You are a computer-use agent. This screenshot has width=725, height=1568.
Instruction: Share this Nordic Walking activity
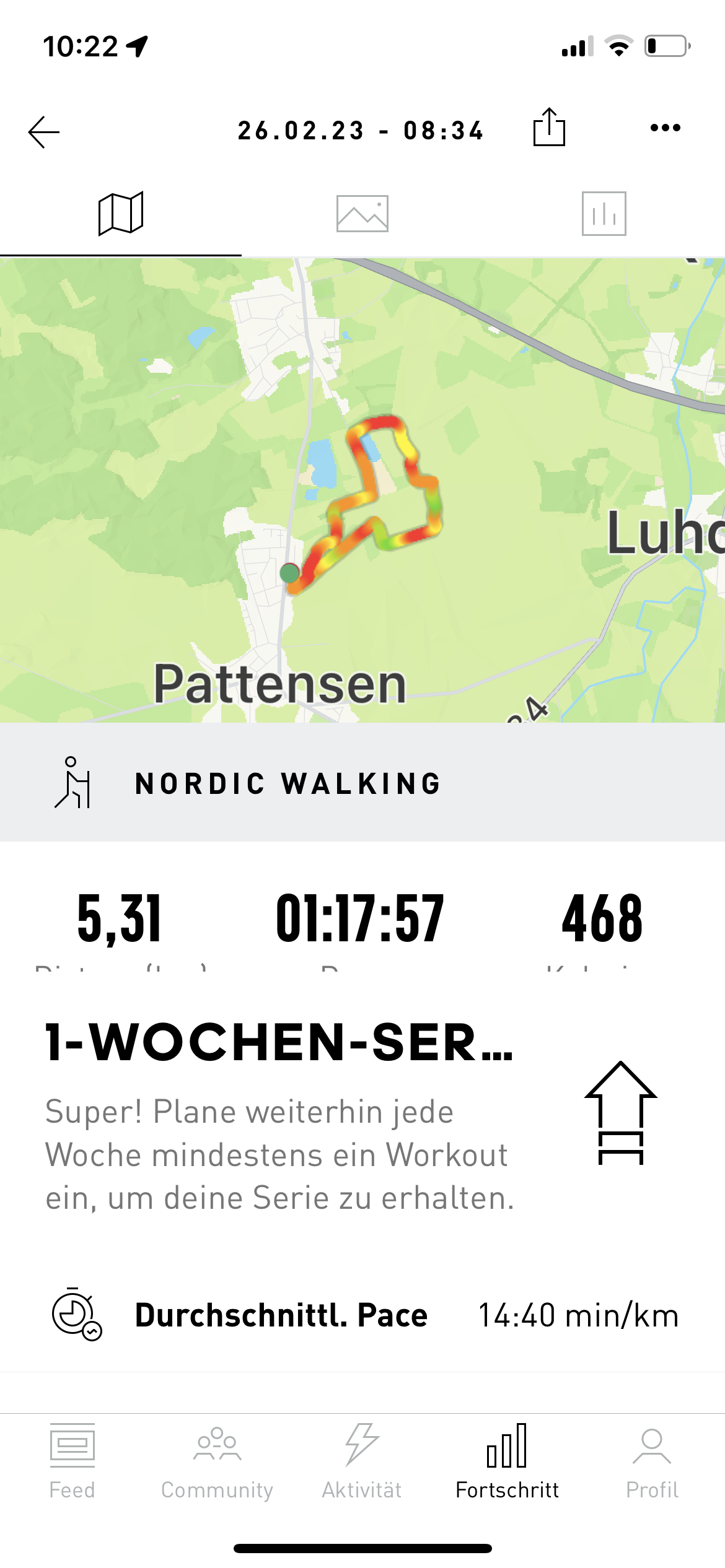(549, 128)
